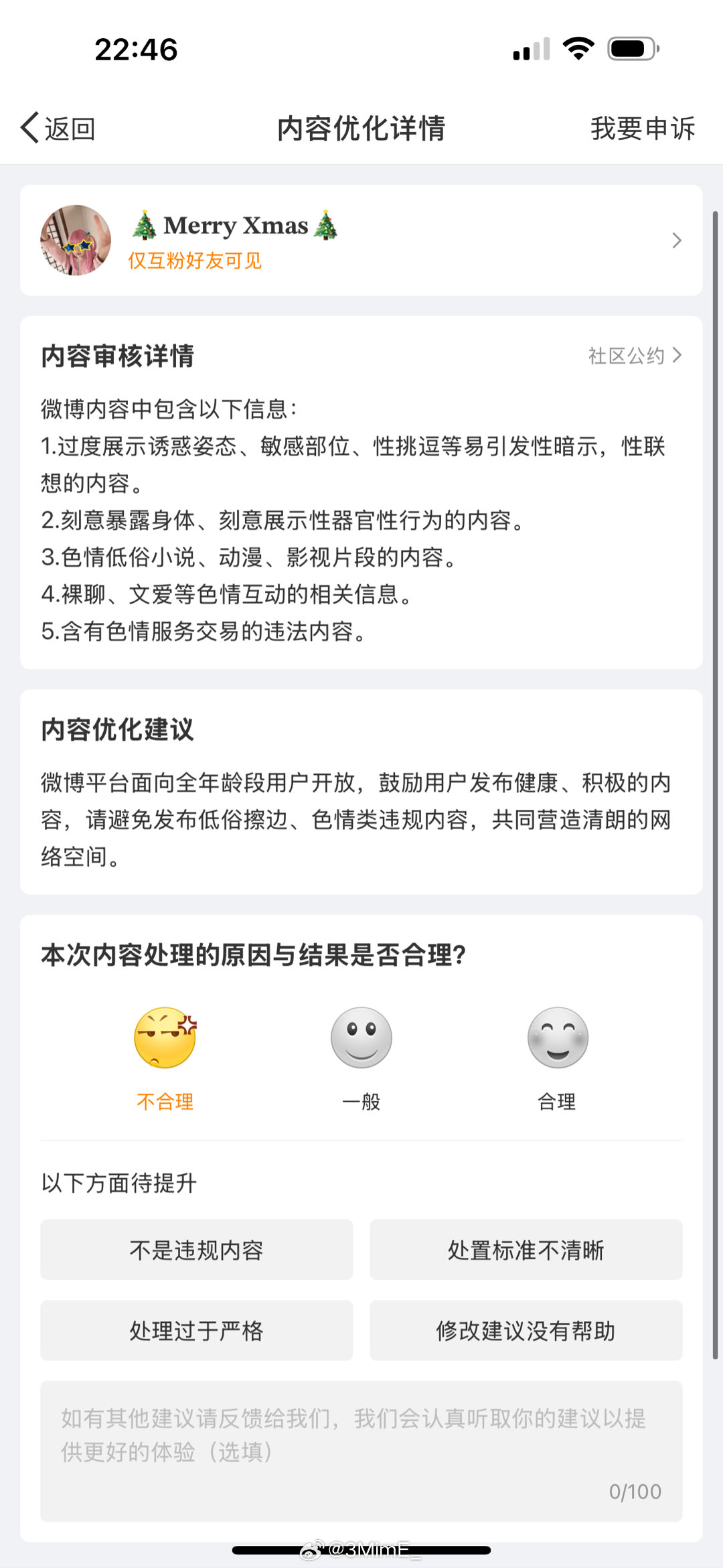Open the Merry Xmas post card

361,240
